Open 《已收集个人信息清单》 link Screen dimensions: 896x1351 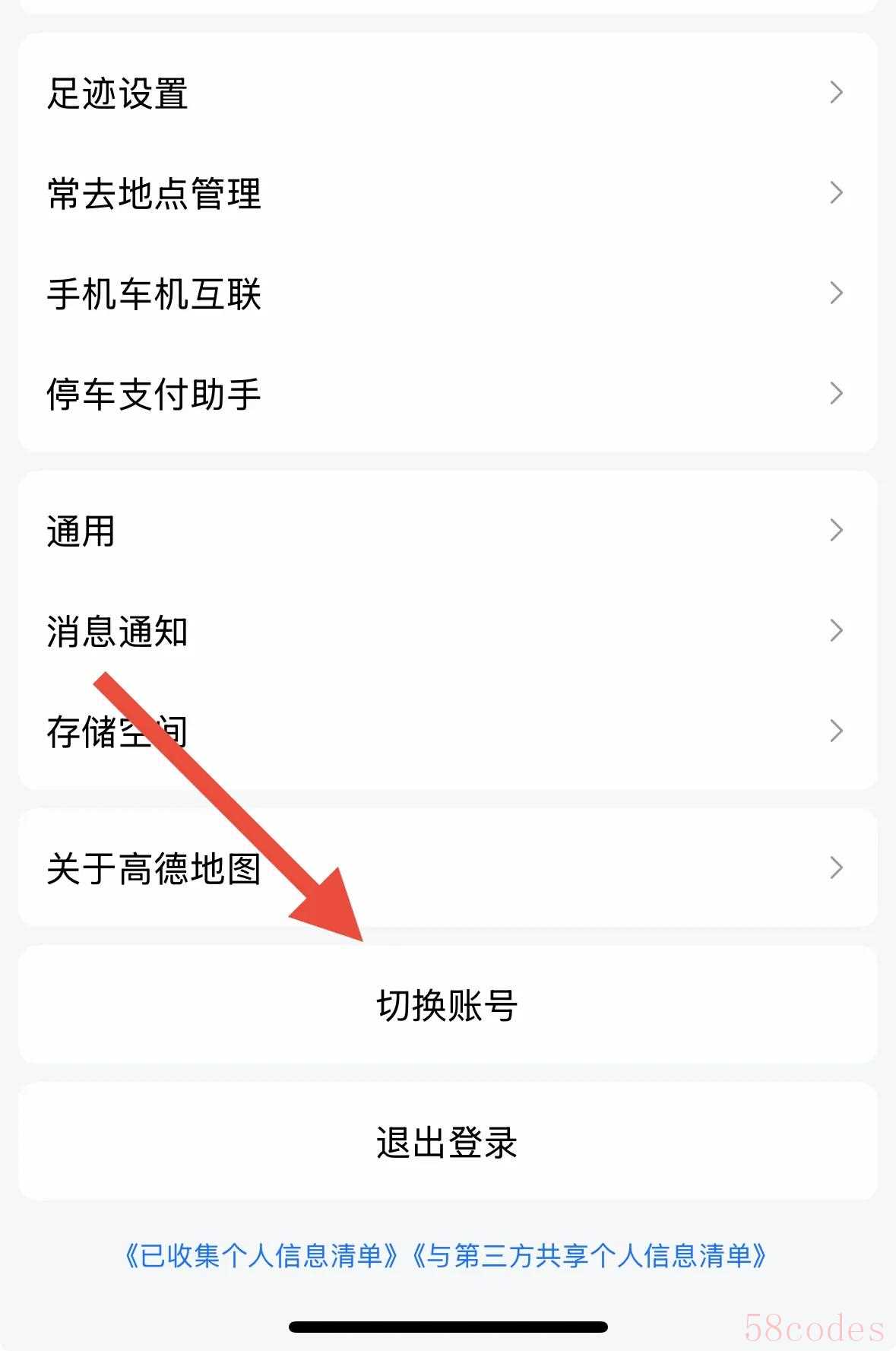[262, 1256]
